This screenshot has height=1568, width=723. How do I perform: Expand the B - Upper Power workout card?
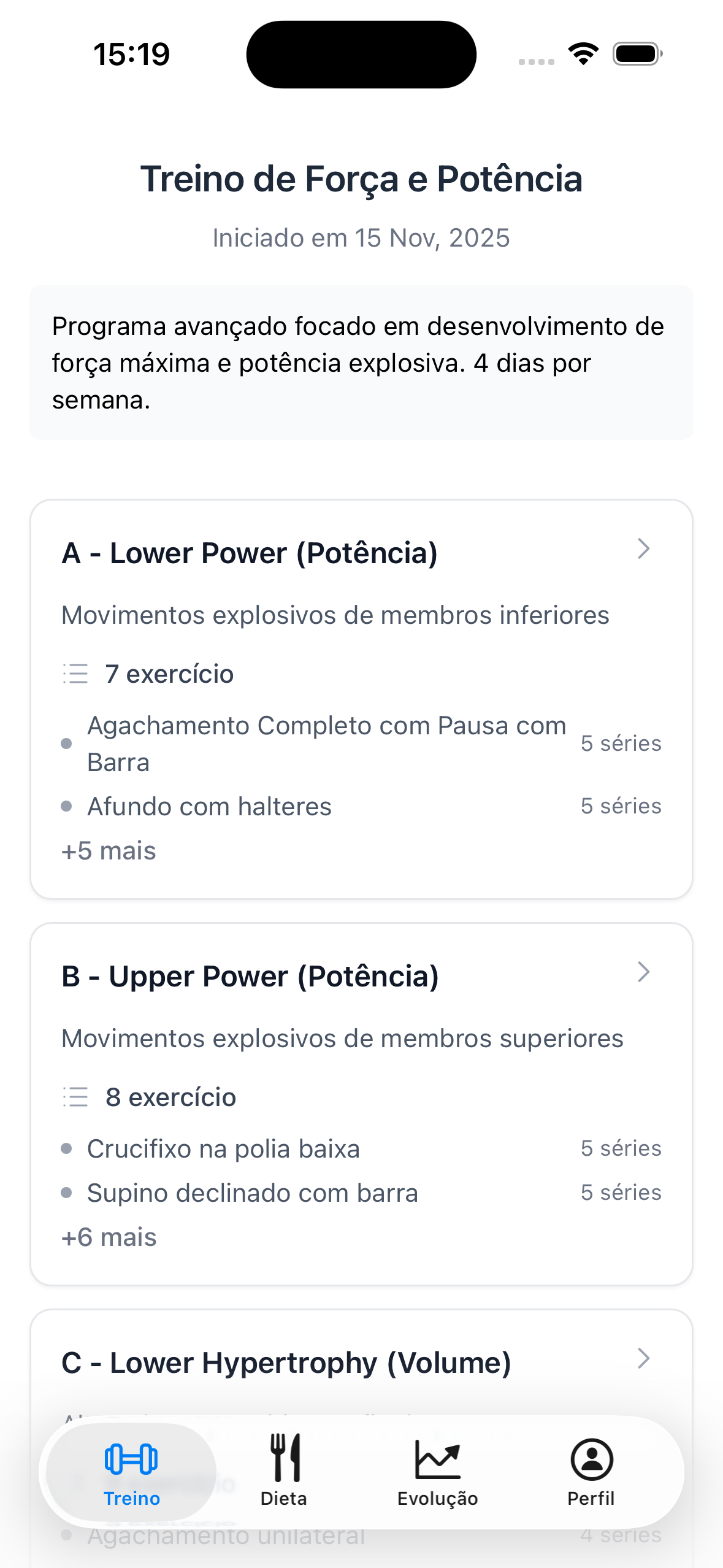click(x=643, y=972)
